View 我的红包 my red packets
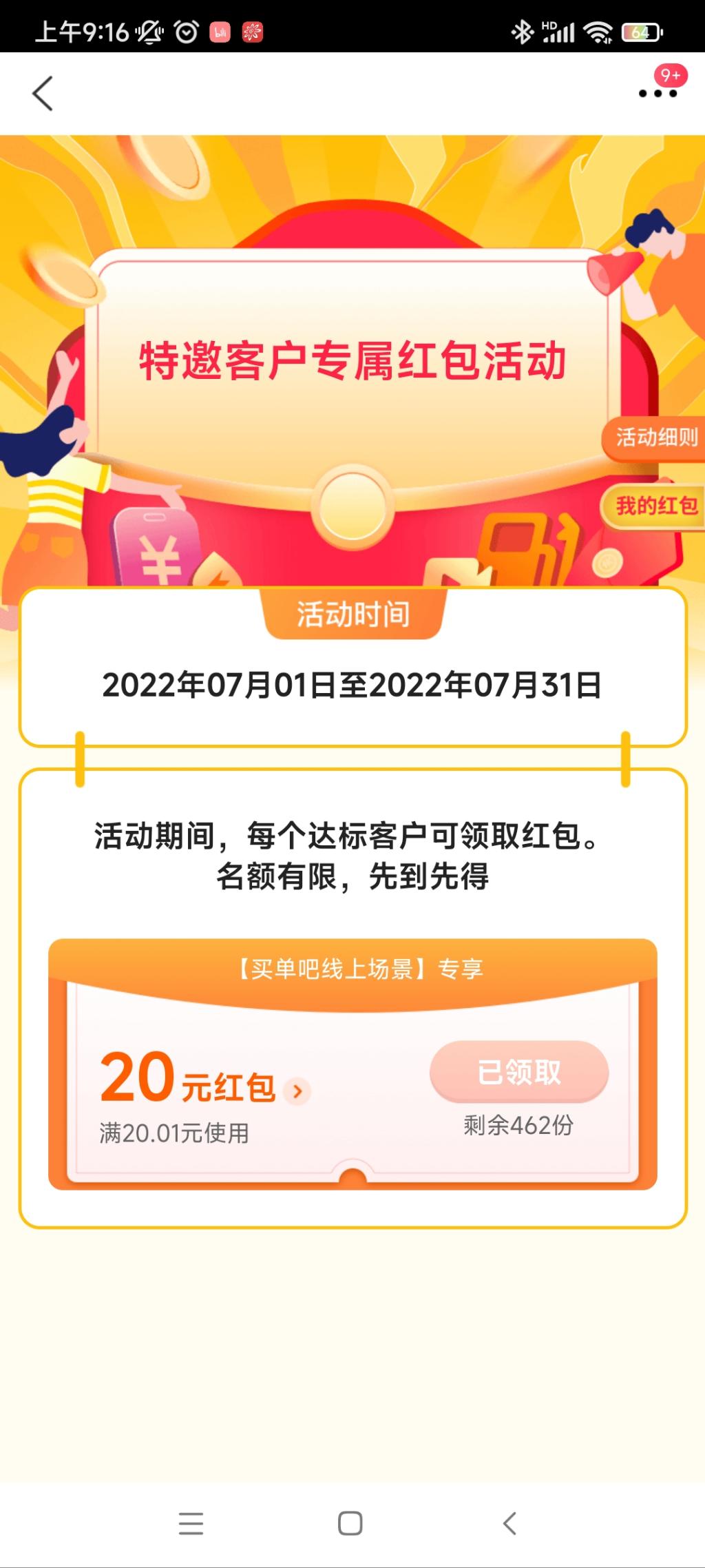Image resolution: width=705 pixels, height=1568 pixels. [x=655, y=506]
